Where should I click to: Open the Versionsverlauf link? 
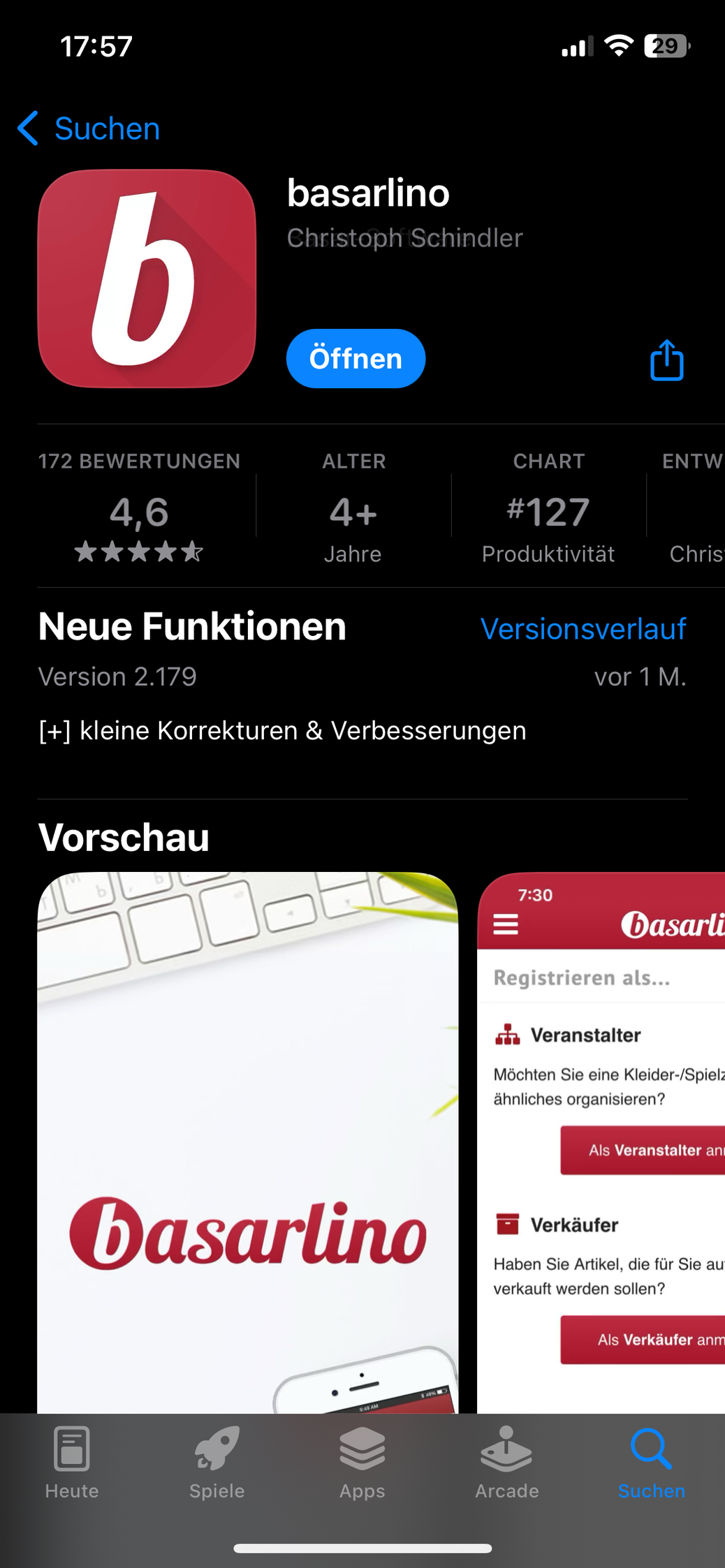click(583, 629)
